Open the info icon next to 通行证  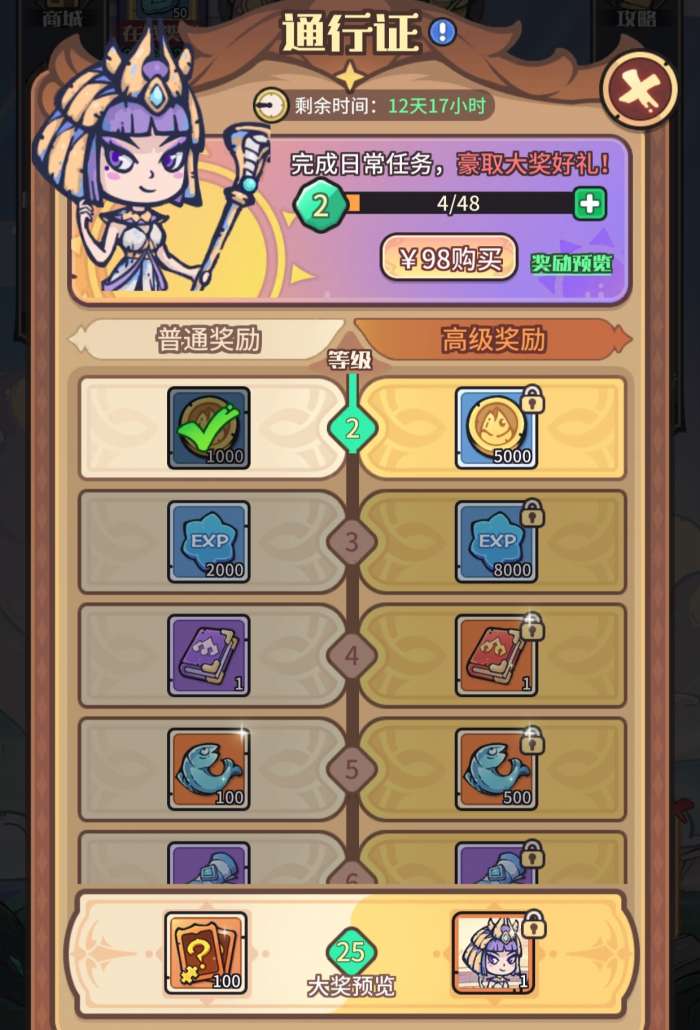click(x=442, y=33)
